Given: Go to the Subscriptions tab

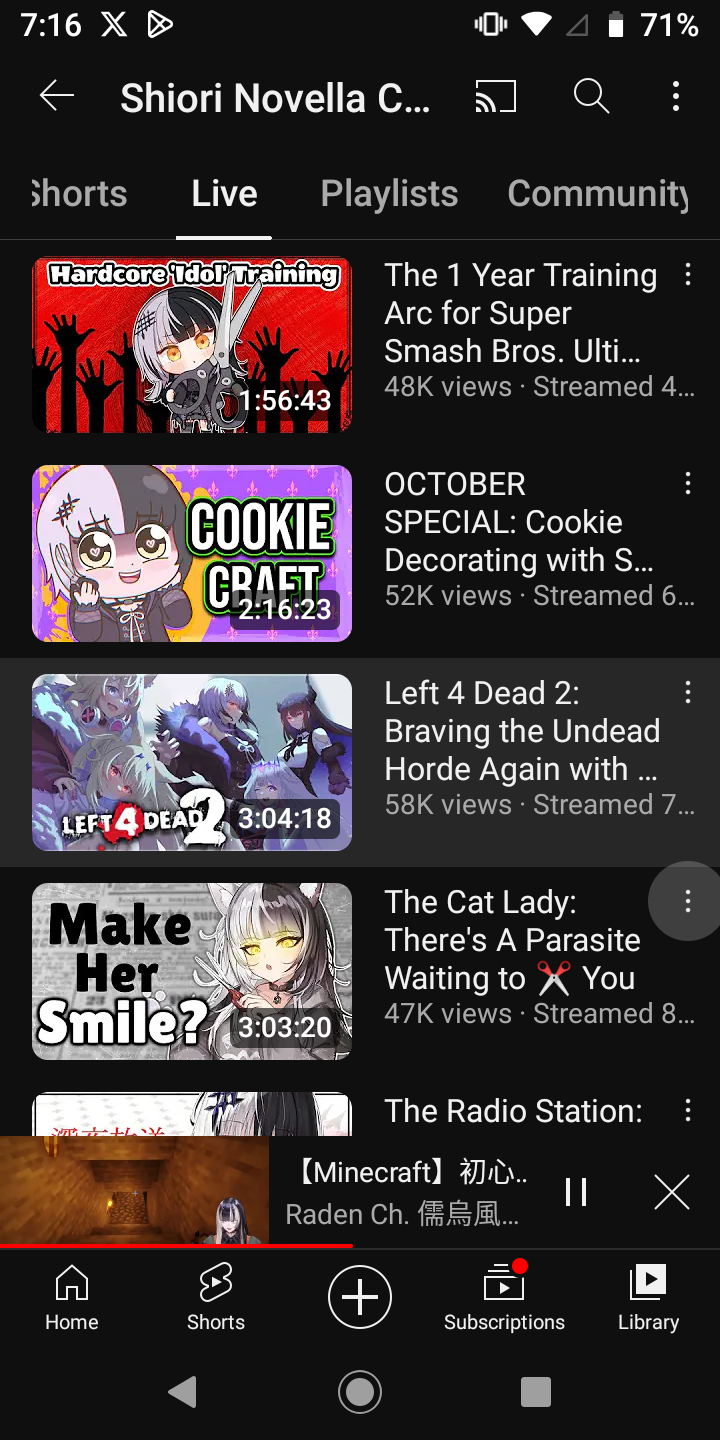Looking at the screenshot, I should [x=504, y=1297].
